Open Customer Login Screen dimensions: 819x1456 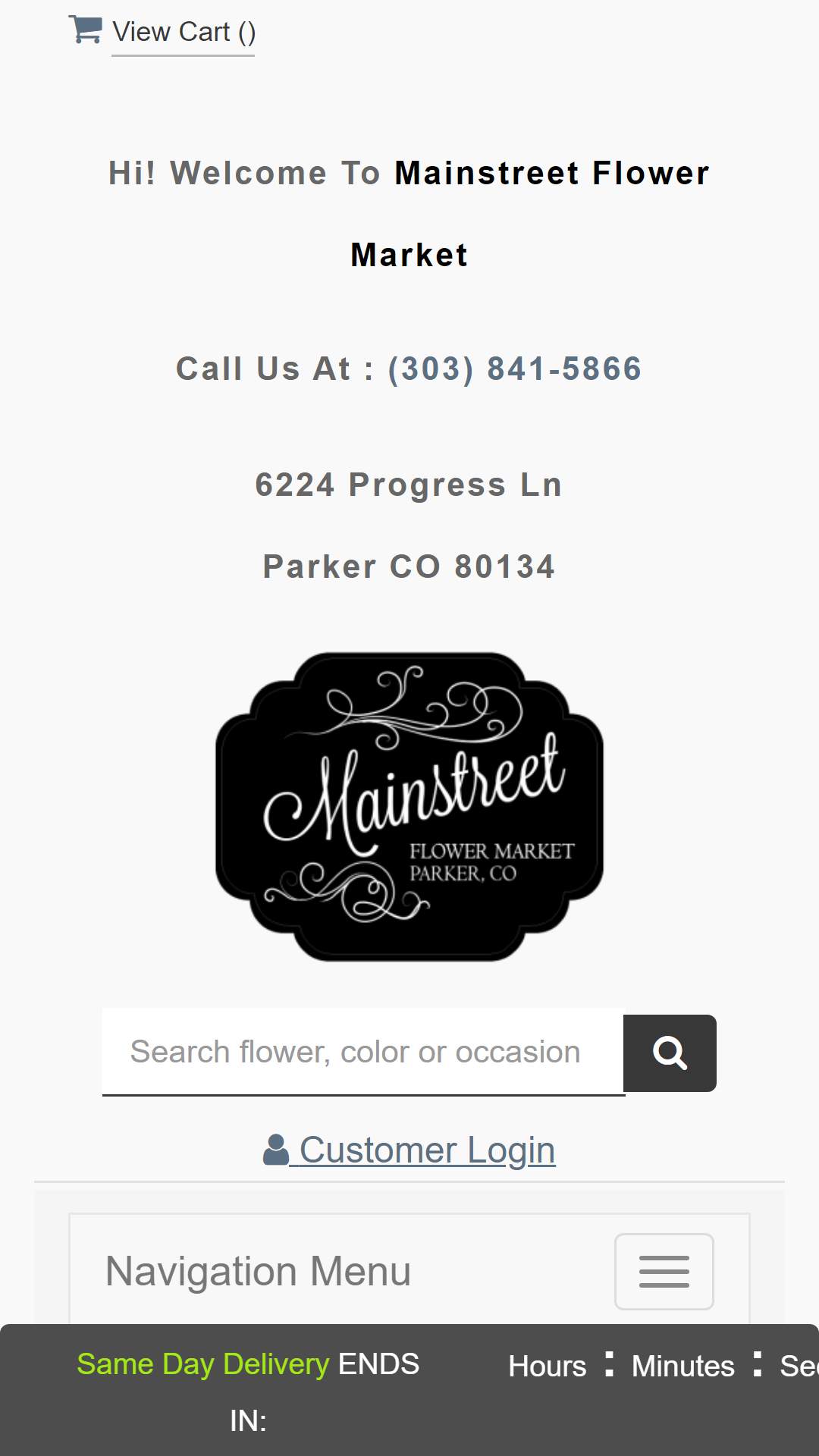(409, 1150)
